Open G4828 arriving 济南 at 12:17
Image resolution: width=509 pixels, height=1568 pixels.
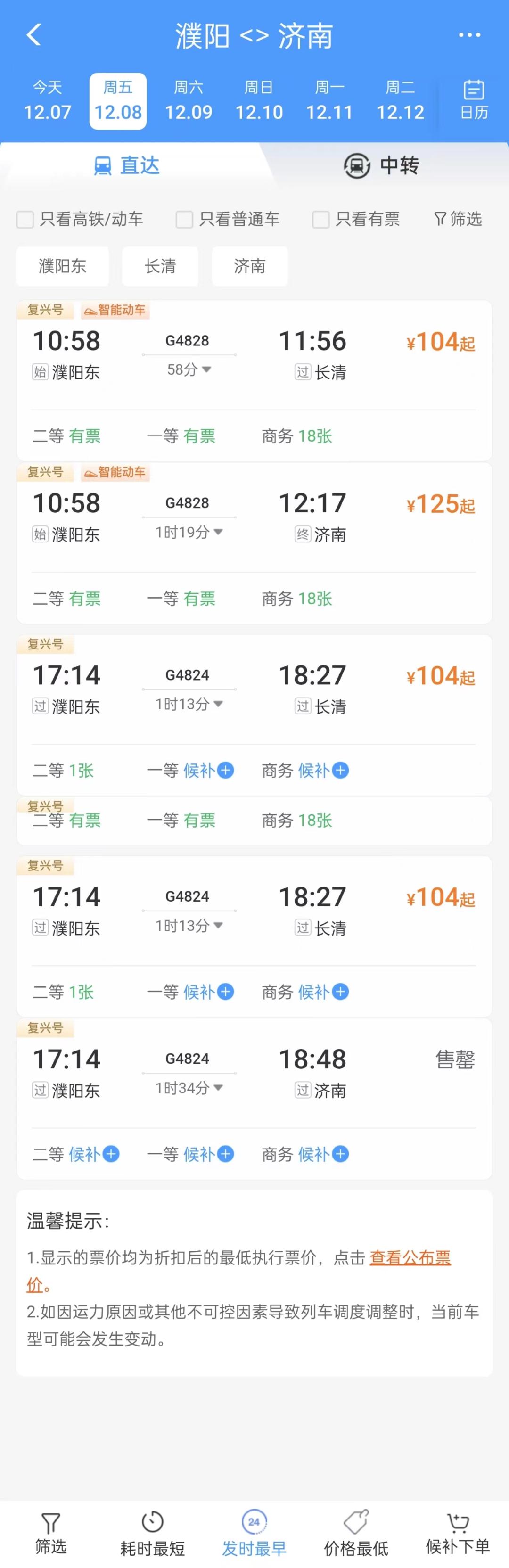[254, 517]
